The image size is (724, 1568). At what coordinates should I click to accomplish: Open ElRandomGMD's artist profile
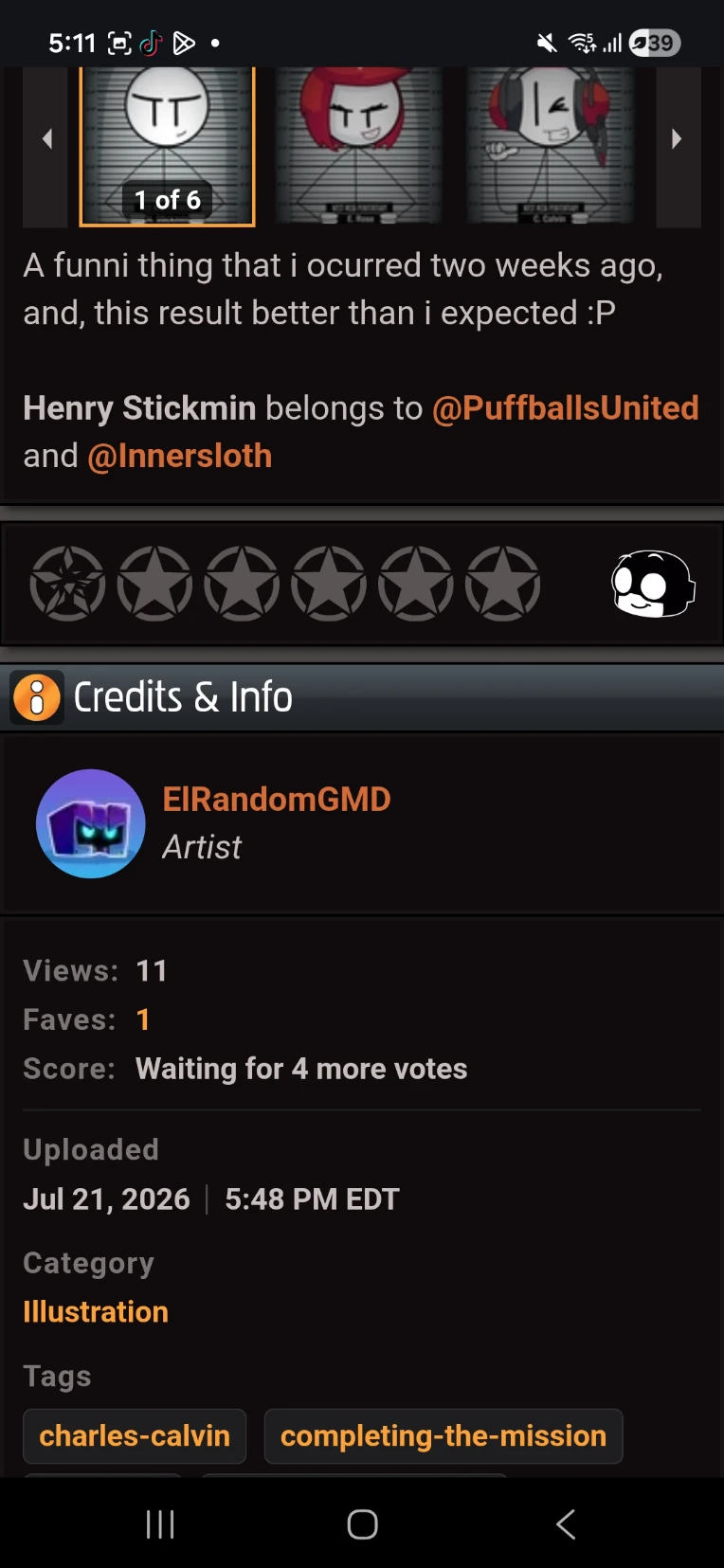click(x=277, y=800)
